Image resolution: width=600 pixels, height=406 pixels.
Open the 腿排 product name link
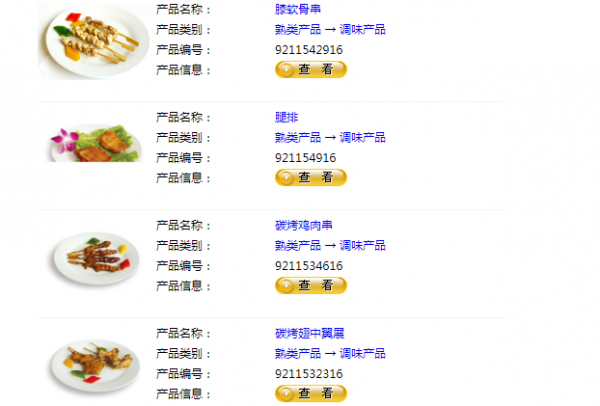click(x=286, y=117)
